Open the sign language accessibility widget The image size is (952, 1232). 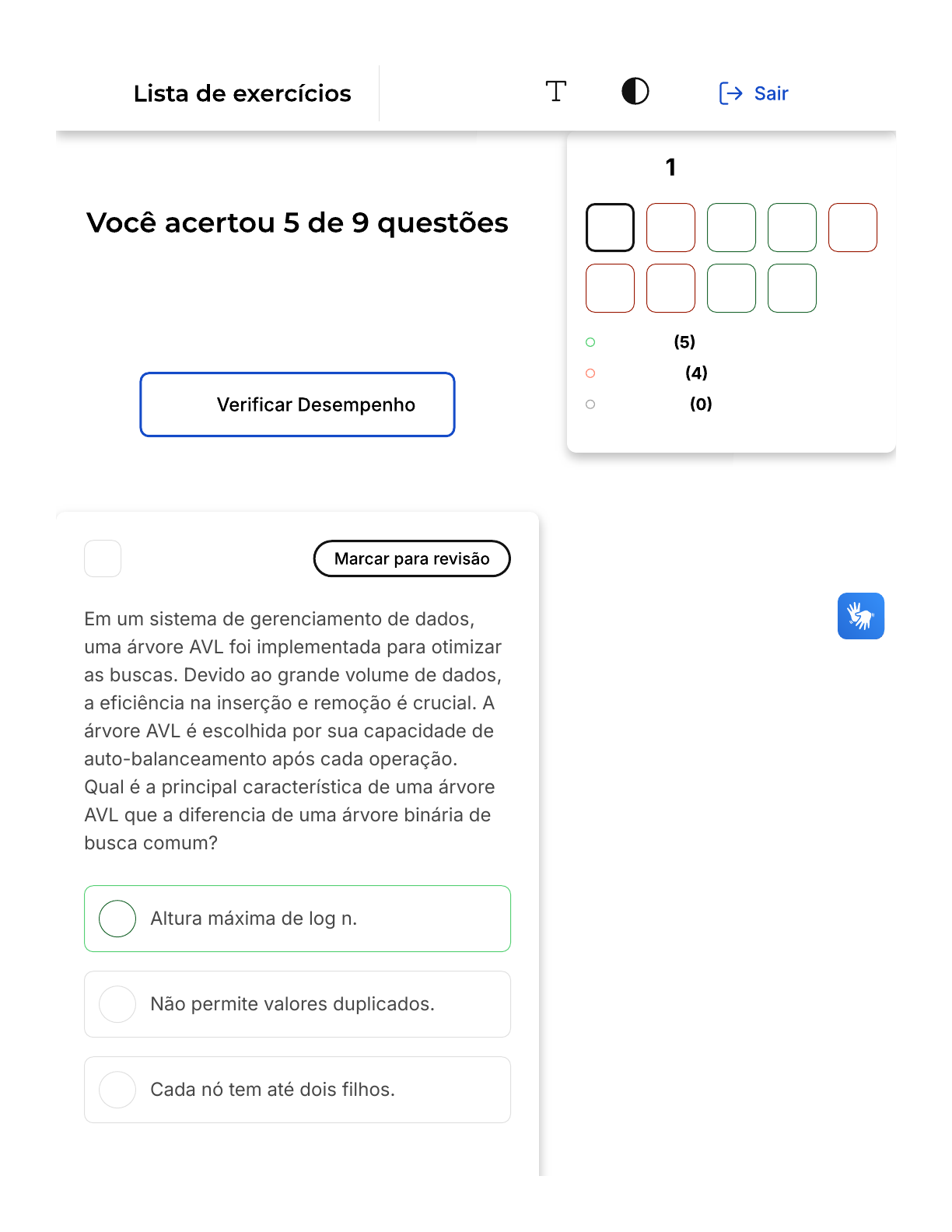(x=860, y=616)
